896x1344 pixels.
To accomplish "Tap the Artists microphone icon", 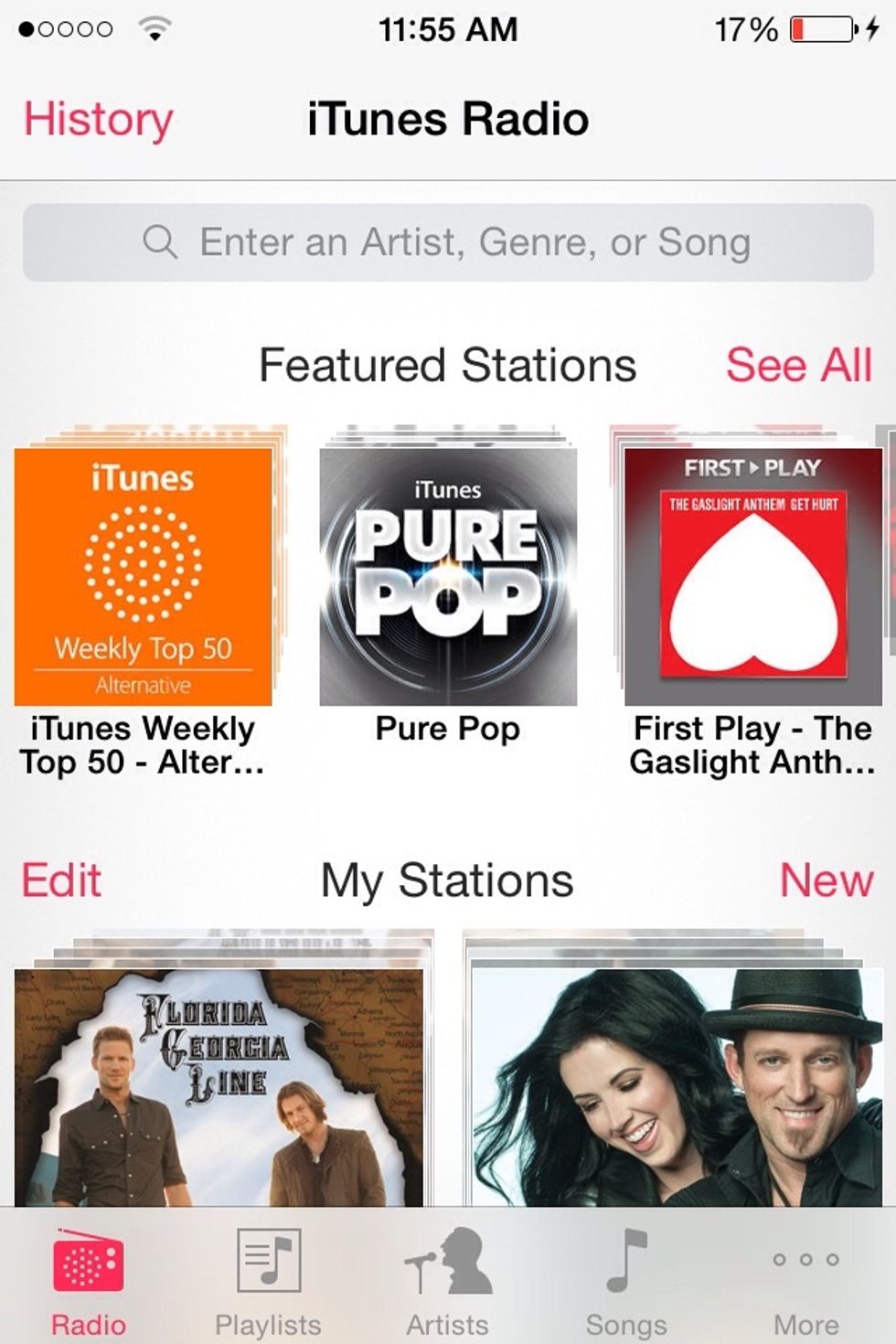I will tap(448, 1271).
